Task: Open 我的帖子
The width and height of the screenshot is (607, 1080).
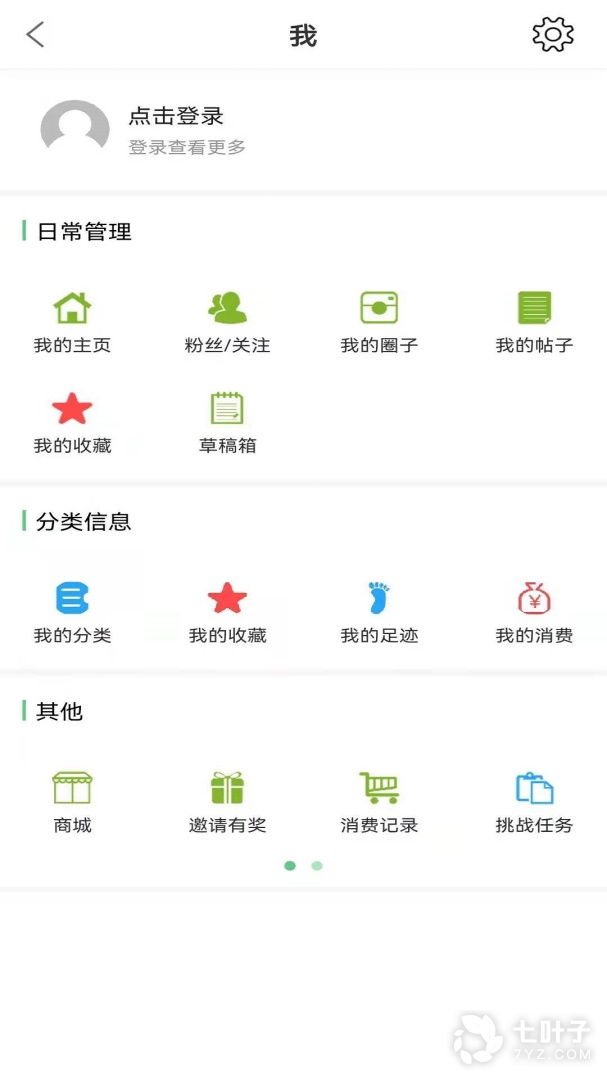Action: coord(534,322)
